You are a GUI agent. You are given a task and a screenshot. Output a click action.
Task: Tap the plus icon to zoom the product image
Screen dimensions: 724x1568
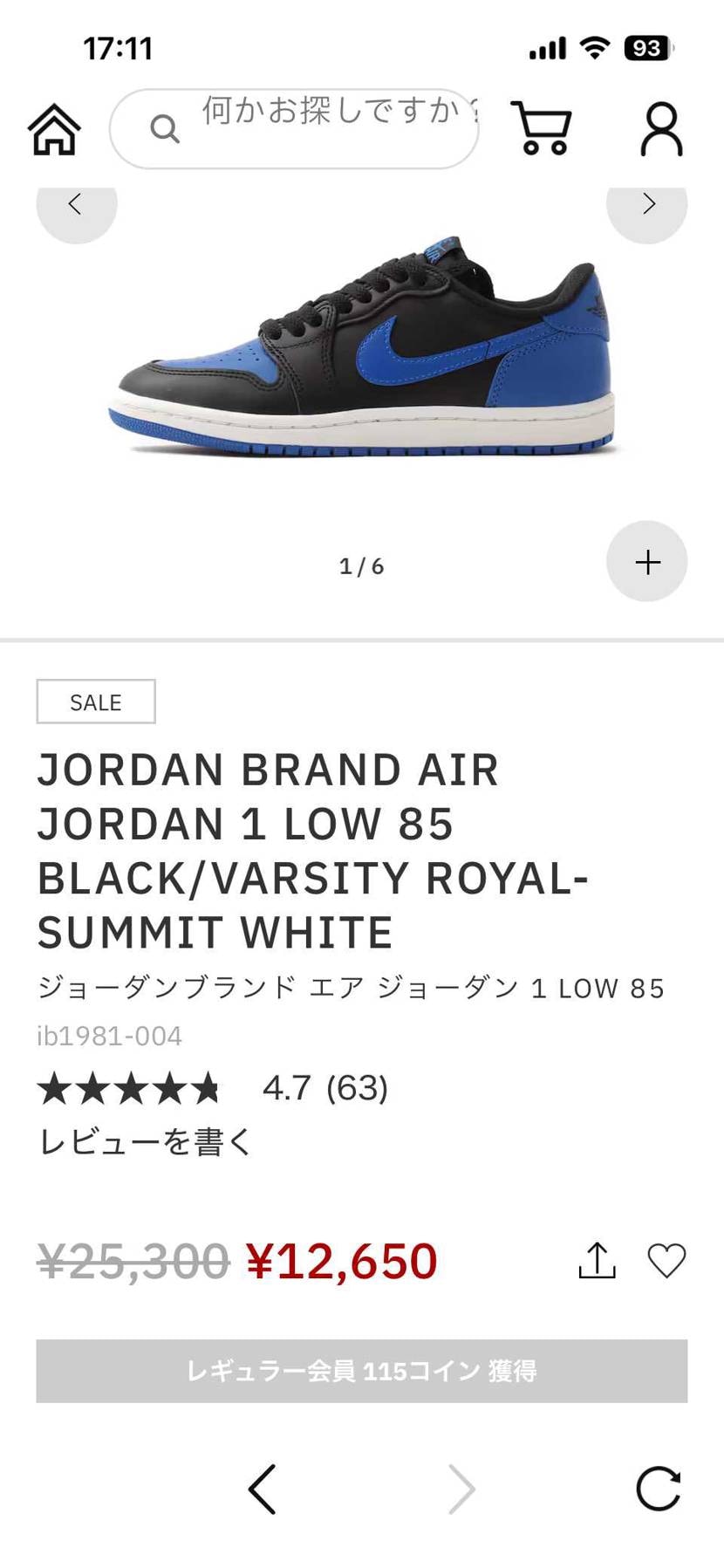646,563
